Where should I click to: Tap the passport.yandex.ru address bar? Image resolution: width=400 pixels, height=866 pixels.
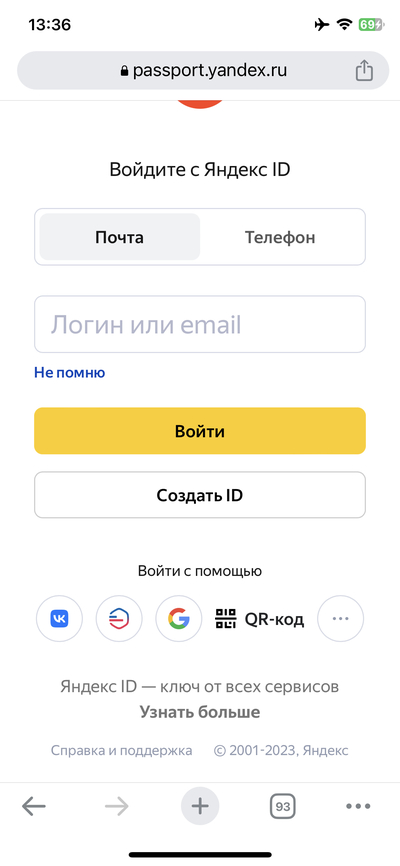coord(203,71)
